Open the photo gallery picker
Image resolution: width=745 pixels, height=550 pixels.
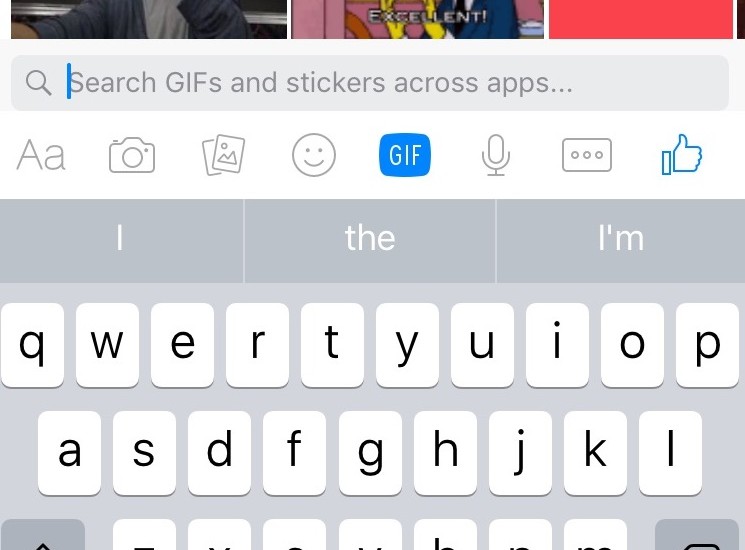coord(223,156)
